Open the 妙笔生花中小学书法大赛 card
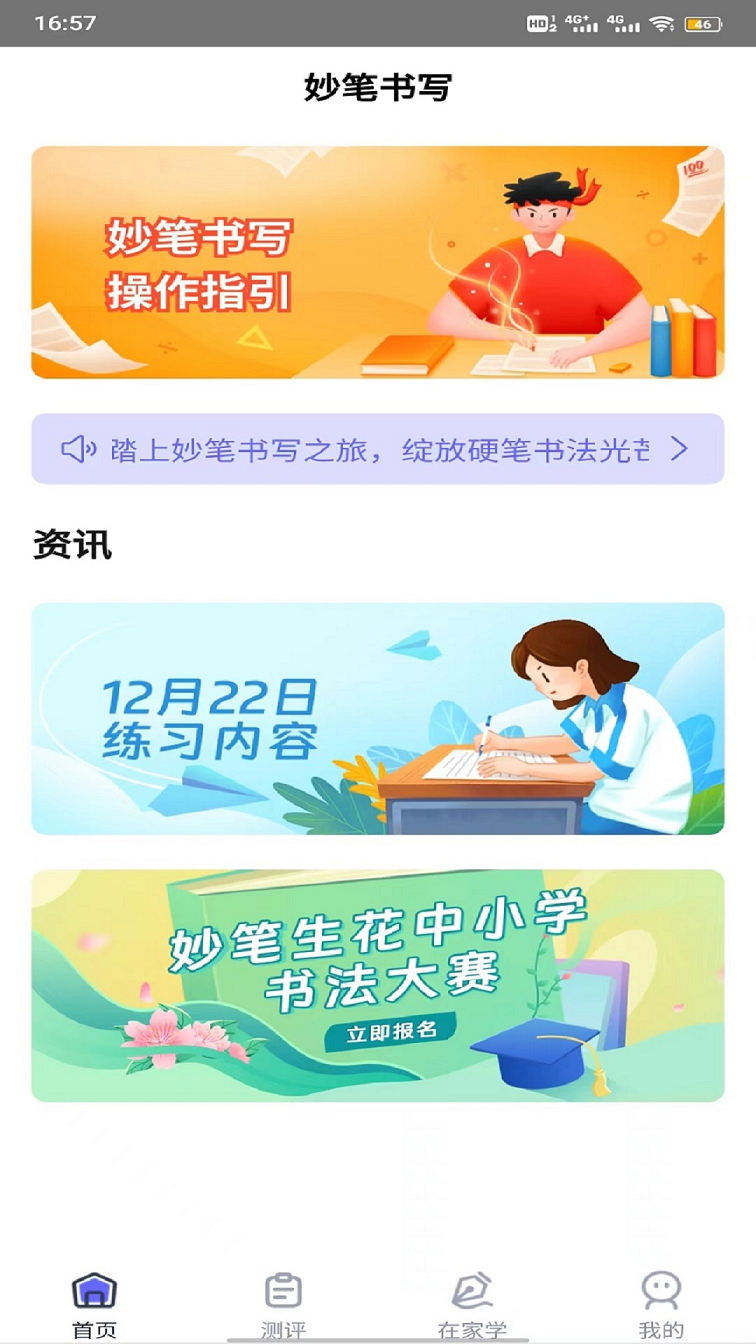Viewport: 756px width, 1344px height. point(378,986)
